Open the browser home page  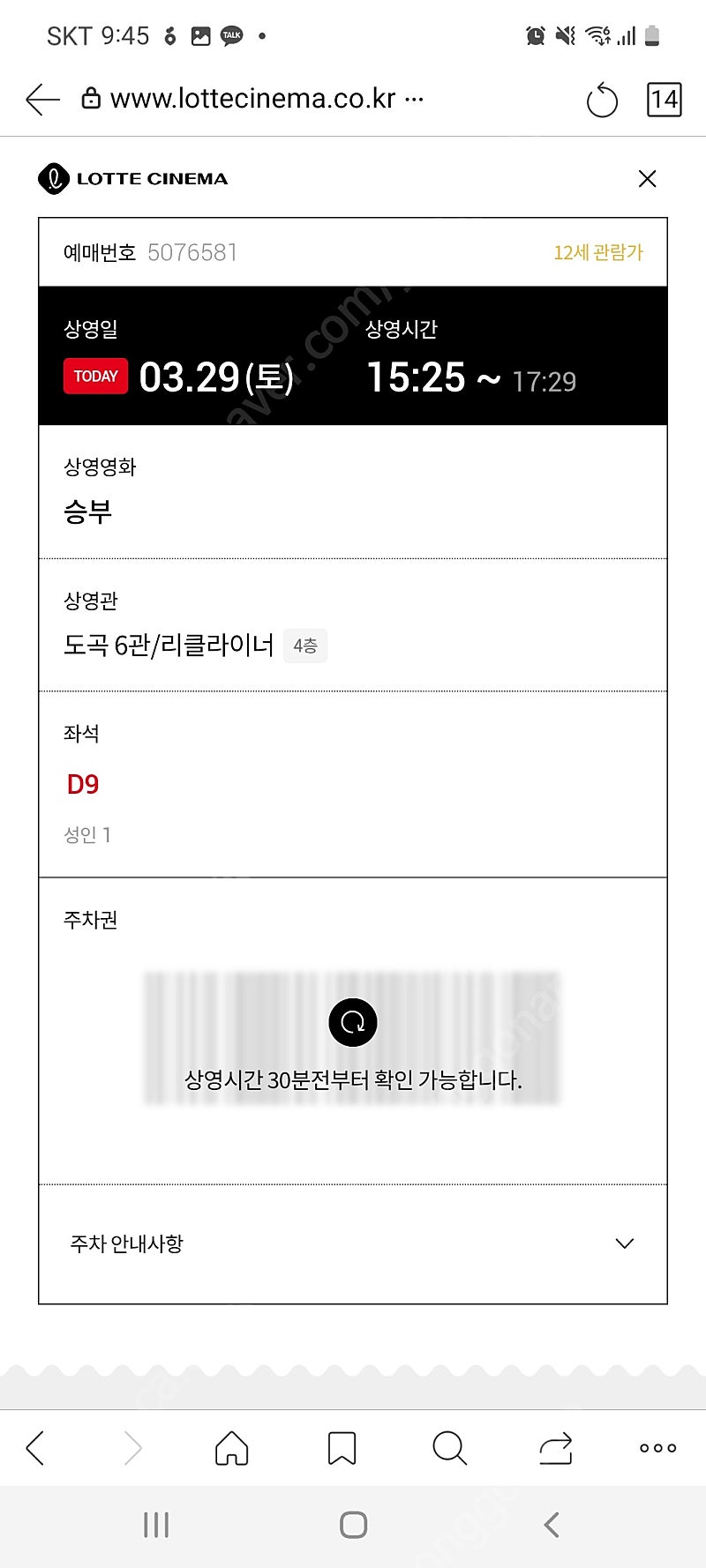click(231, 1448)
